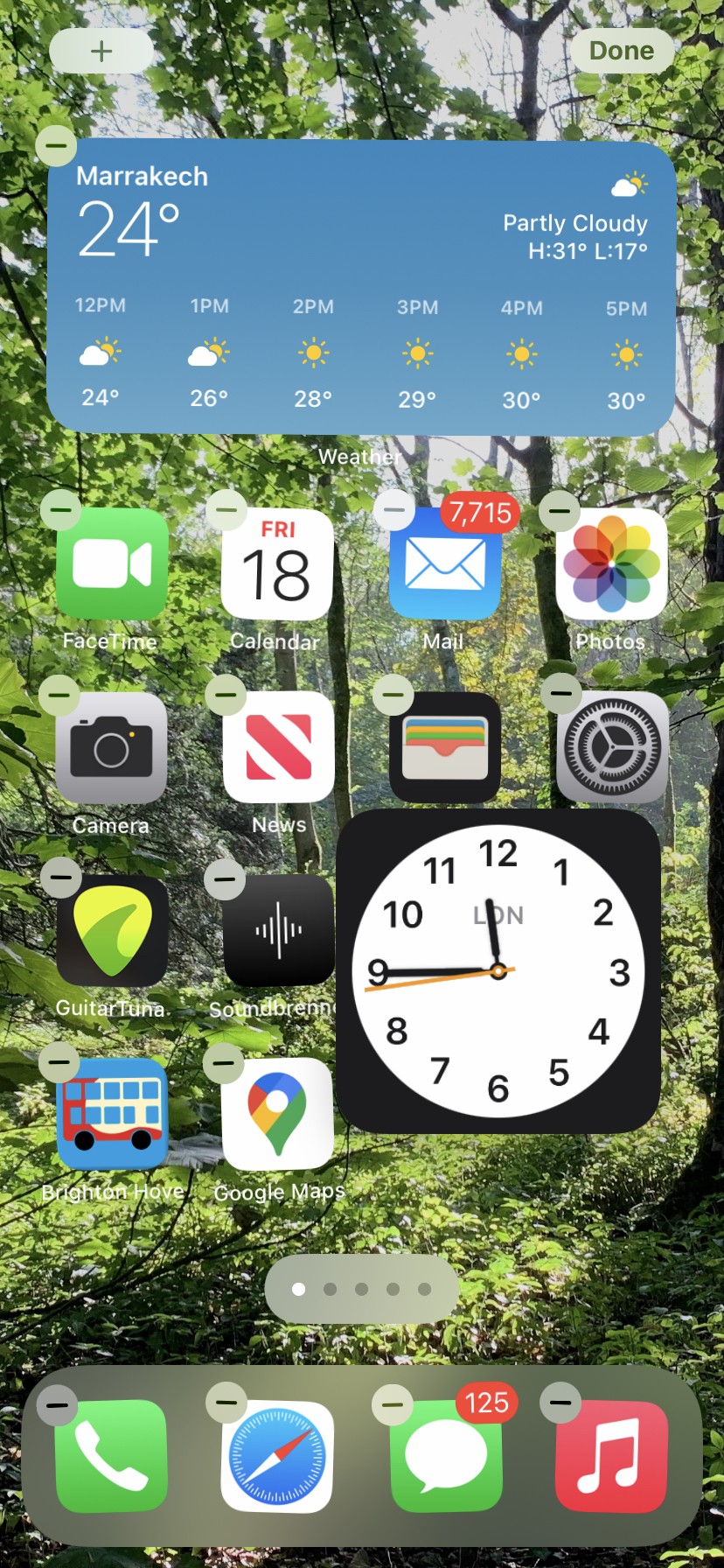Launch the Photos app
This screenshot has width=724, height=1568.
612,564
